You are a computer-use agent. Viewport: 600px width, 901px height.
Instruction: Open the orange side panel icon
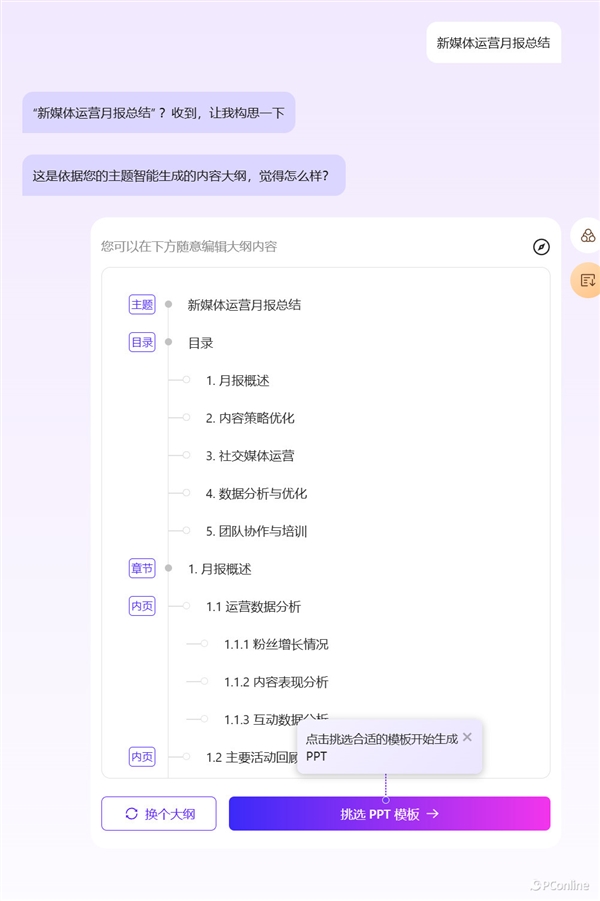[x=587, y=280]
